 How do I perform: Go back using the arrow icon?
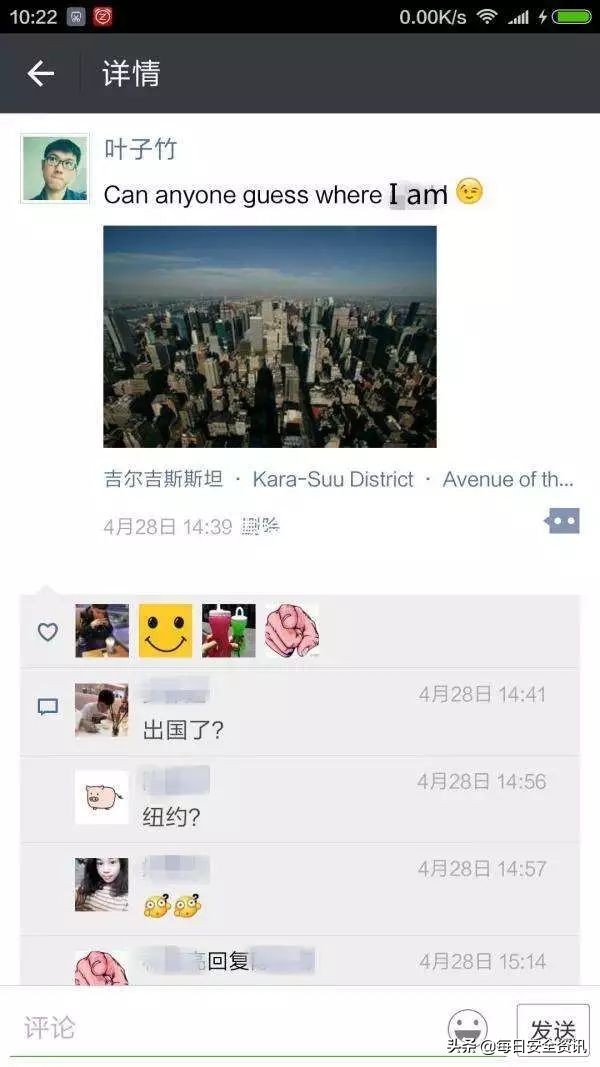point(40,73)
